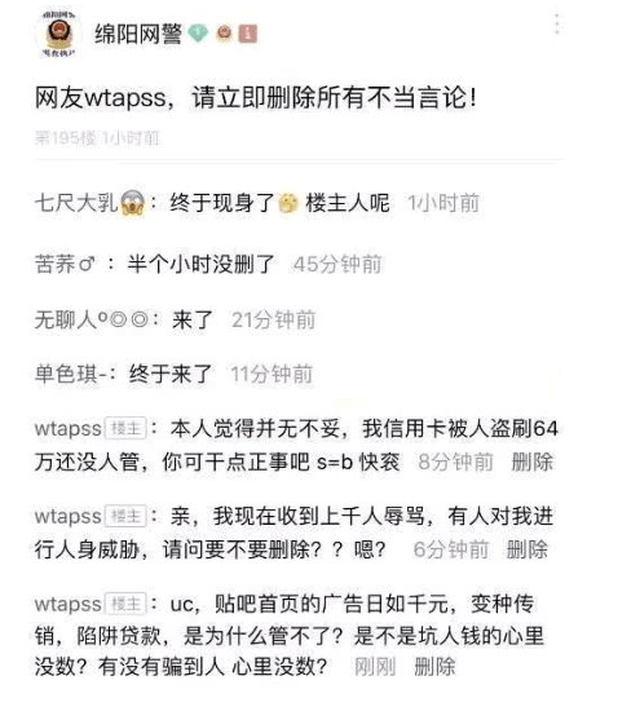The height and width of the screenshot is (720, 640).
Task: Delete wtapss reply posted 刚刚
Action: click(435, 665)
